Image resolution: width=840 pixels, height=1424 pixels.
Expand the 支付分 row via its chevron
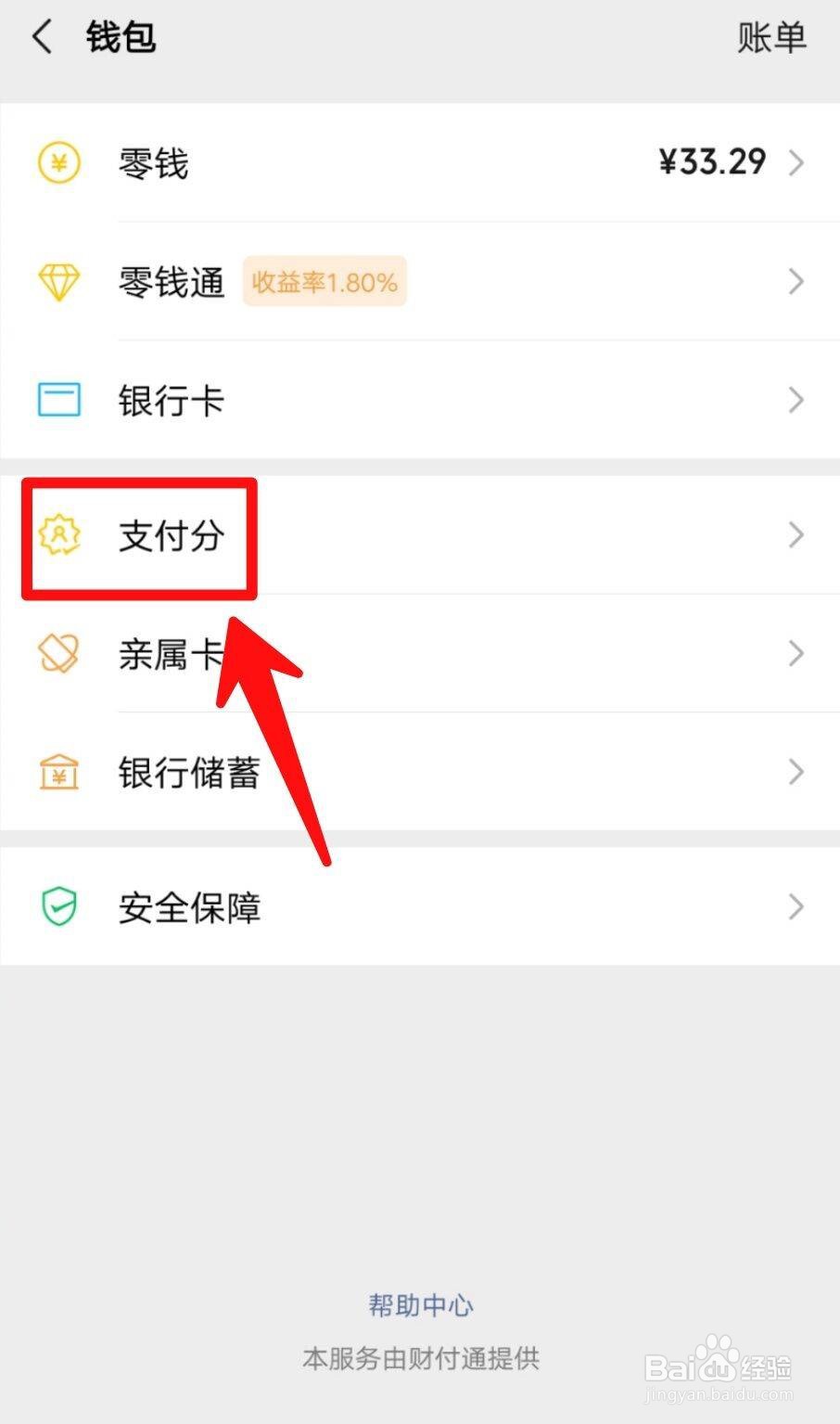pos(795,536)
